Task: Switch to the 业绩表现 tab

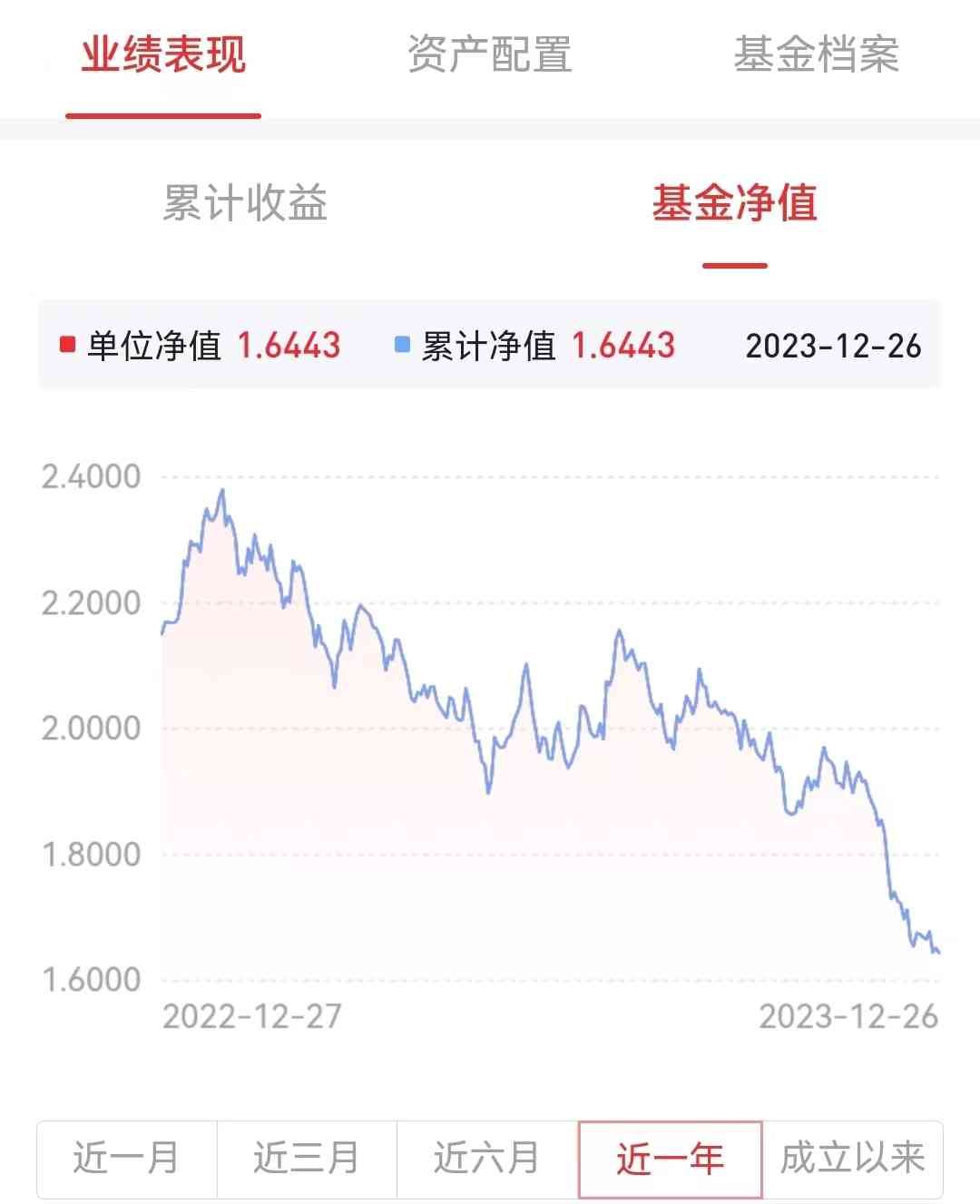Action: 163,56
